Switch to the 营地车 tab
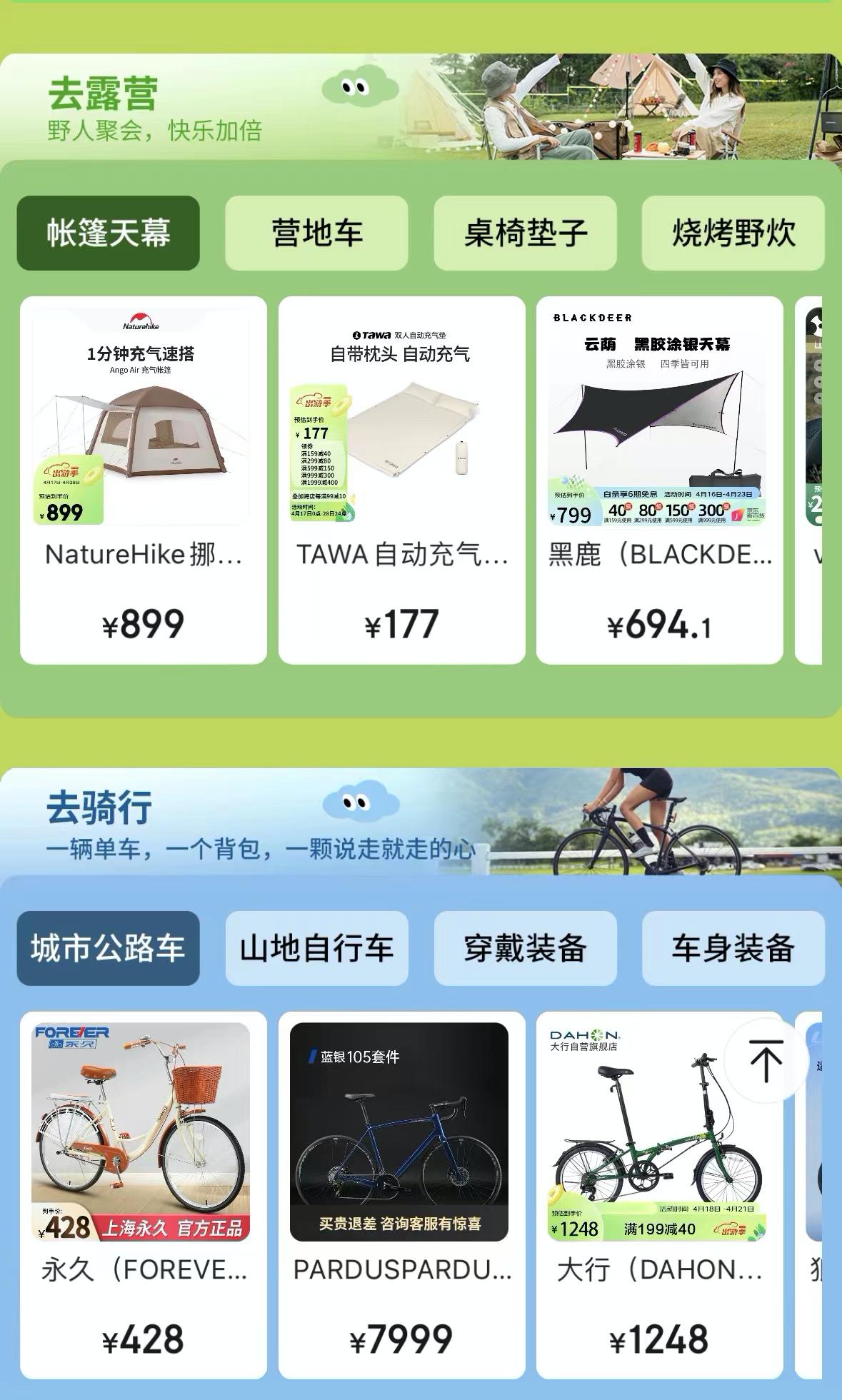 click(316, 233)
